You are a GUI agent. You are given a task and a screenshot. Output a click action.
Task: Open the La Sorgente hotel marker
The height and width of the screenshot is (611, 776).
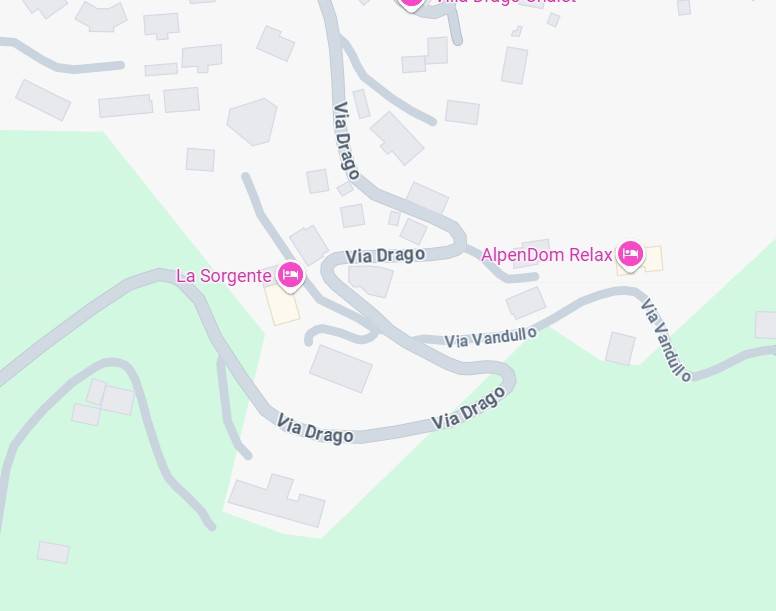[x=290, y=274]
